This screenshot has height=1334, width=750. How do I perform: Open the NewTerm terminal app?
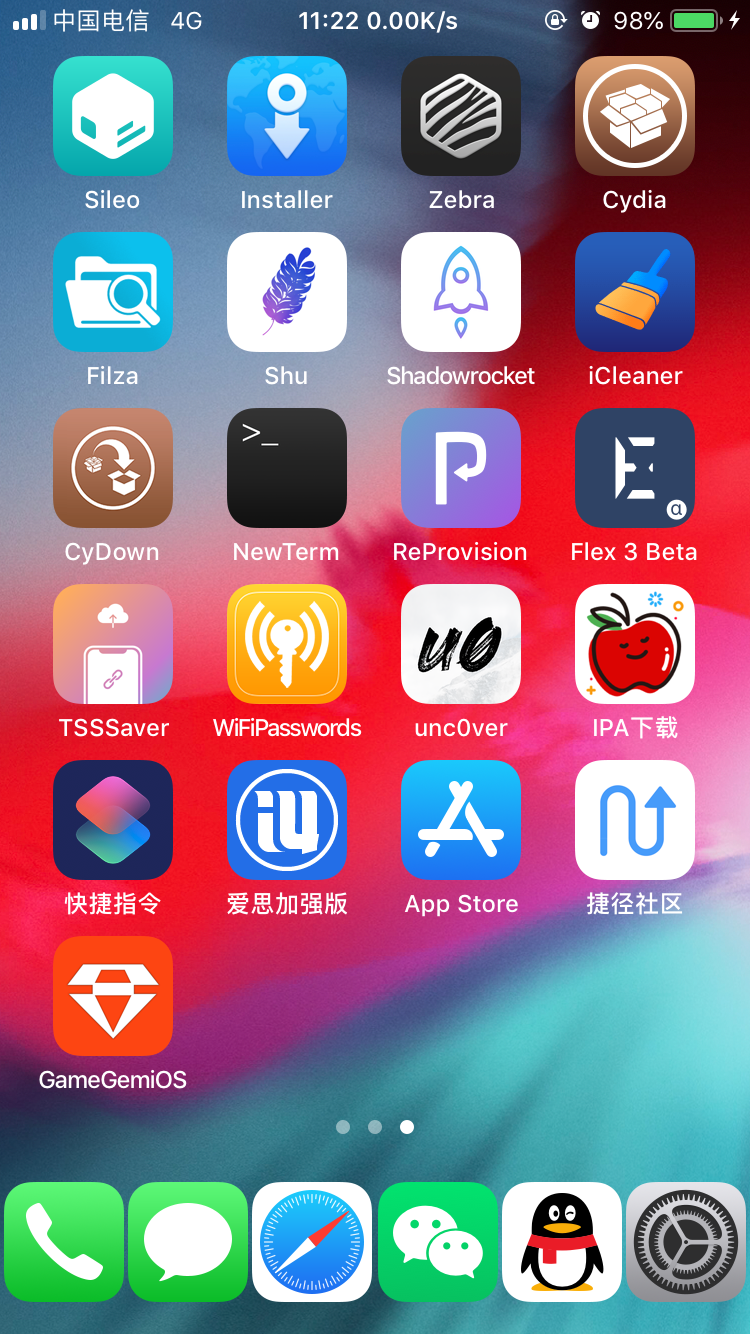click(x=286, y=467)
